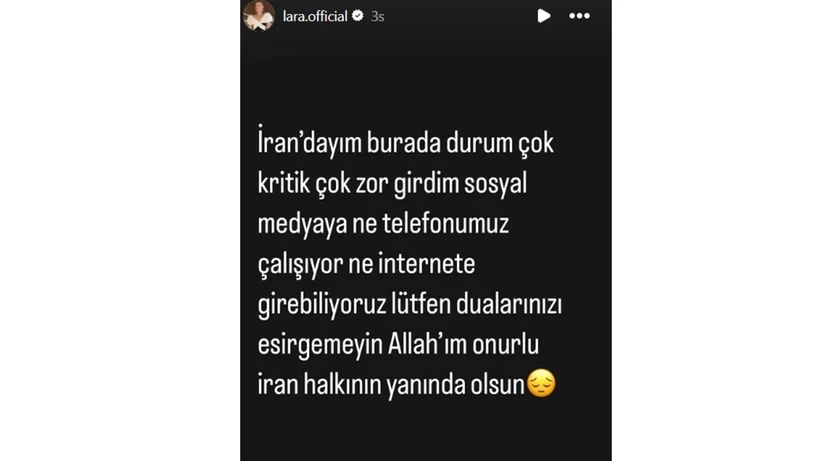Open the three-dot more options menu

click(580, 16)
